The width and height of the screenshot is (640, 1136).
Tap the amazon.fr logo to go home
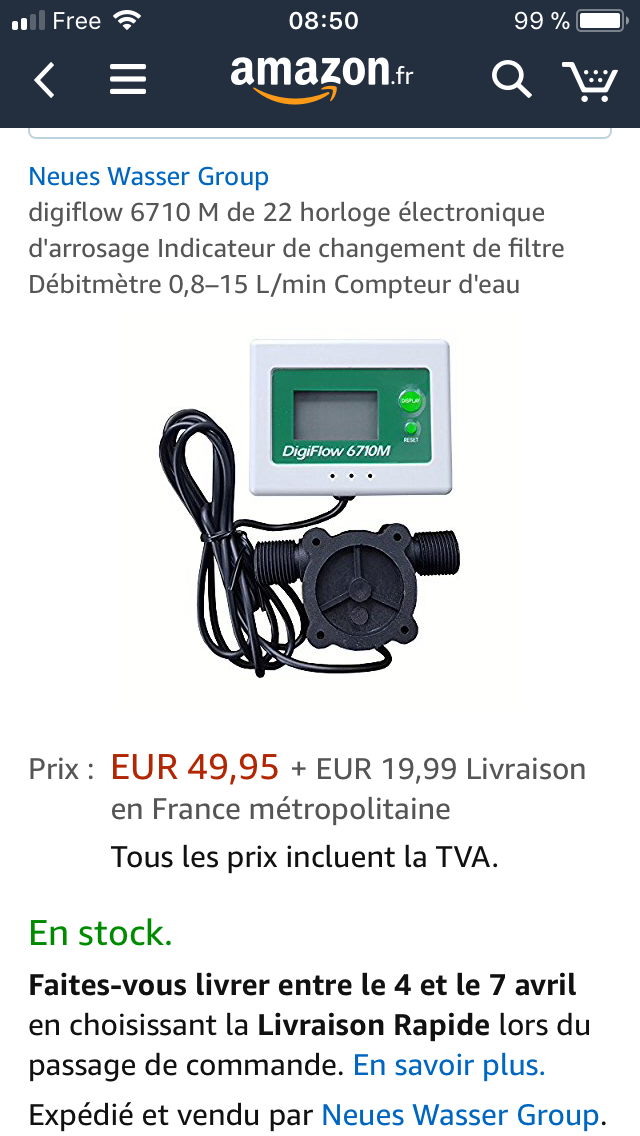[322, 79]
